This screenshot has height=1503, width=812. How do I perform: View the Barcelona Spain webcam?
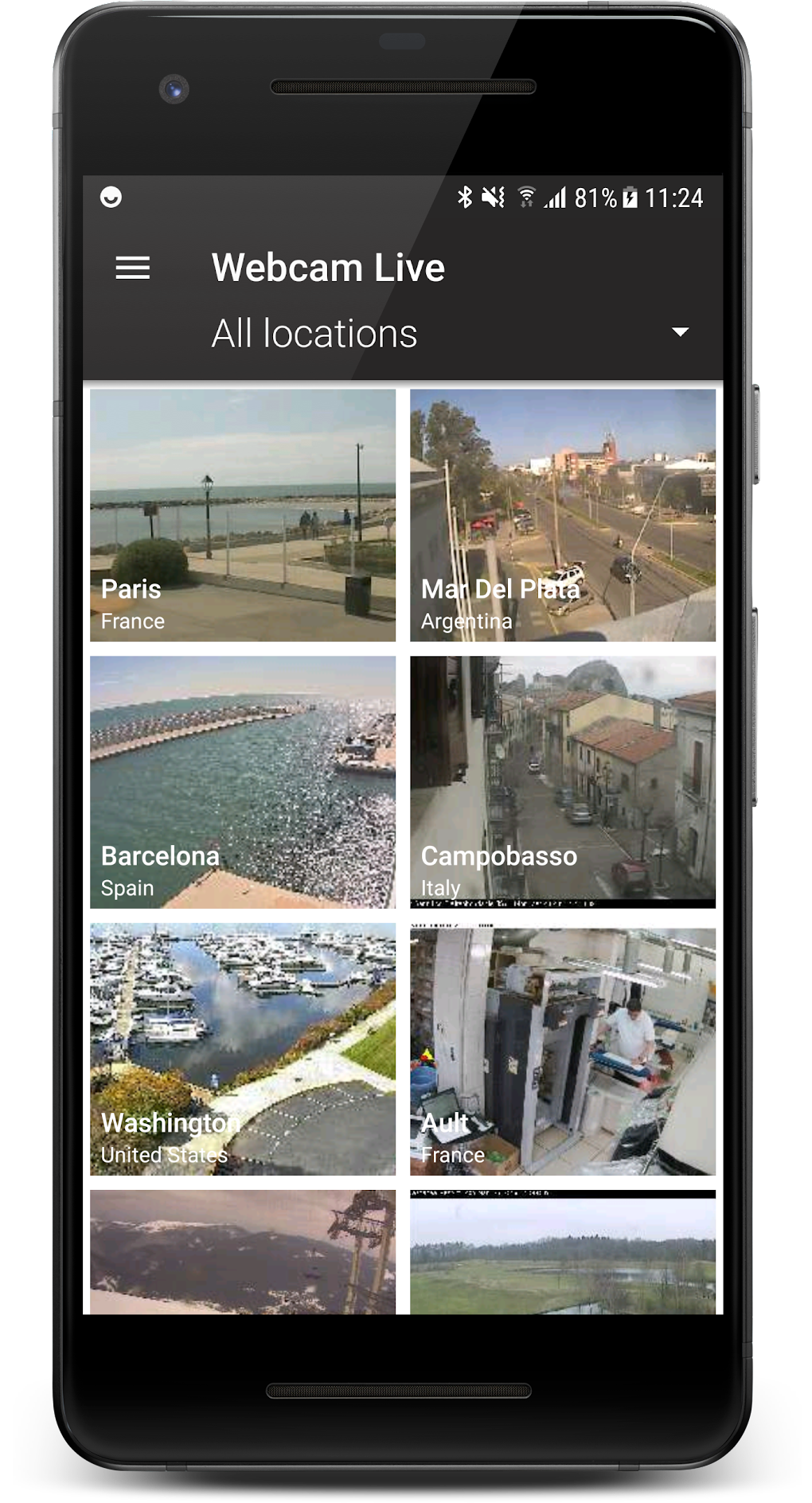click(242, 781)
